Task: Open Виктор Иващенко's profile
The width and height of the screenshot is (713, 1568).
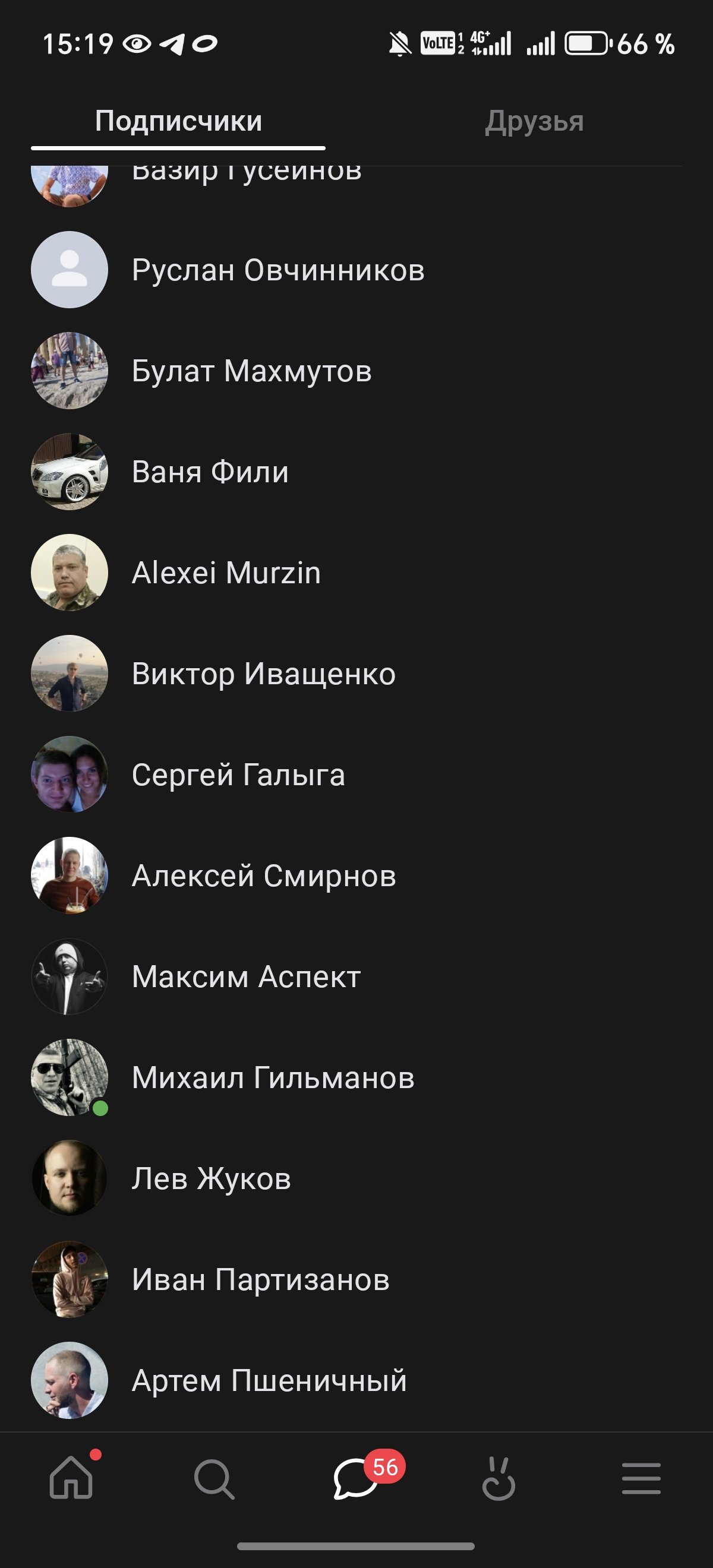Action: pyautogui.click(x=264, y=674)
